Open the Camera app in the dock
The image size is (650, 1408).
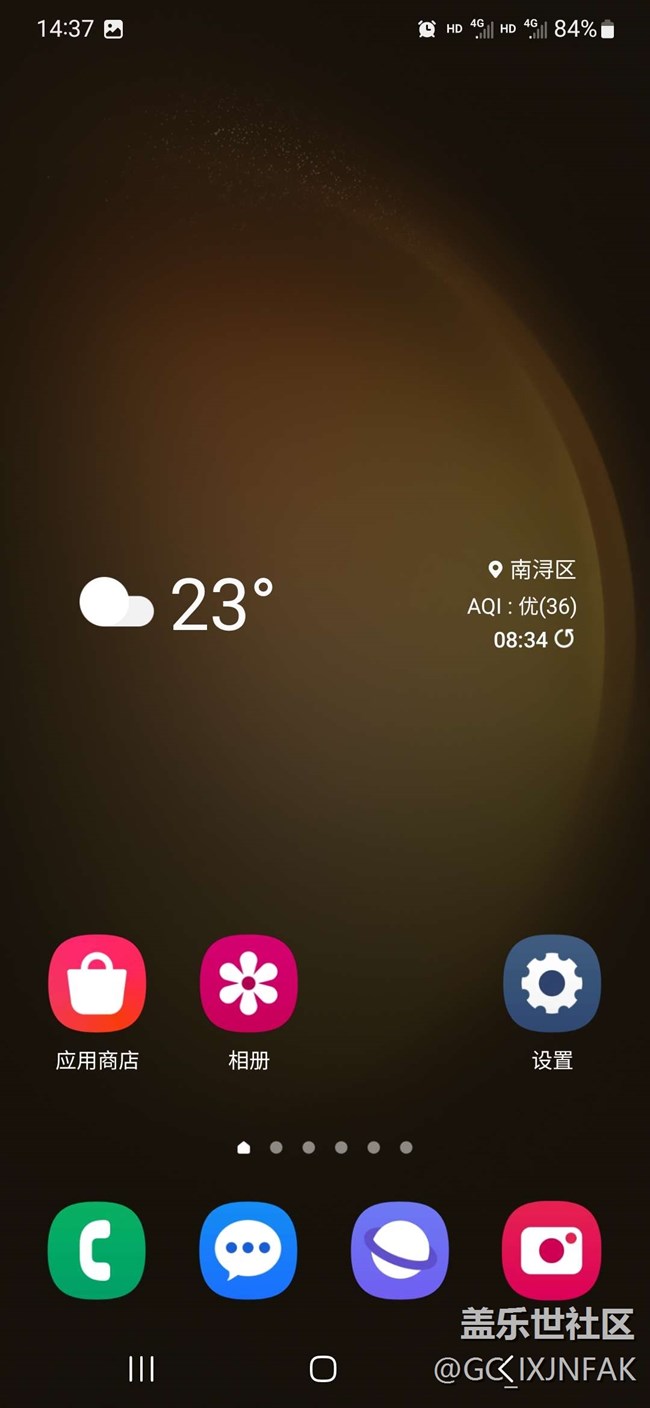point(552,1250)
